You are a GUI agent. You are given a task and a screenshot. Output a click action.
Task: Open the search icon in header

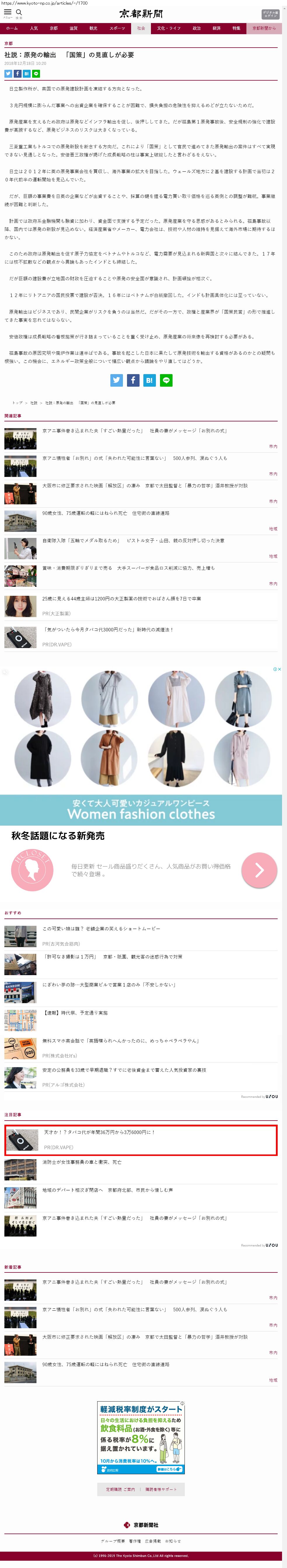coord(19,12)
